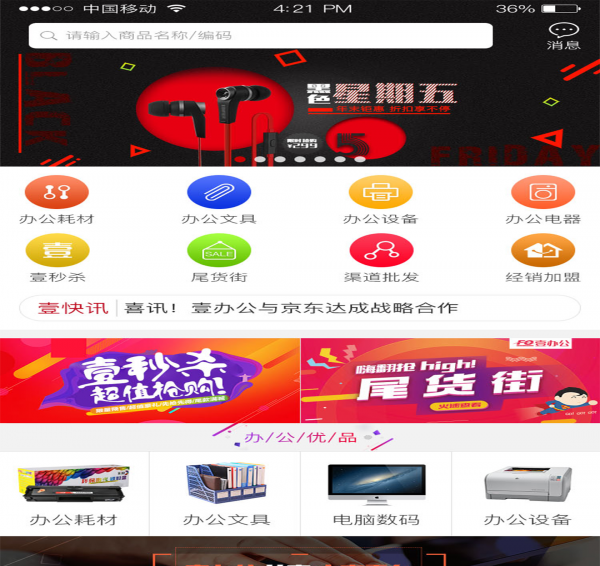Browse the 办公设备 printer product tile
This screenshot has height=566, width=600.
pyautogui.click(x=527, y=493)
